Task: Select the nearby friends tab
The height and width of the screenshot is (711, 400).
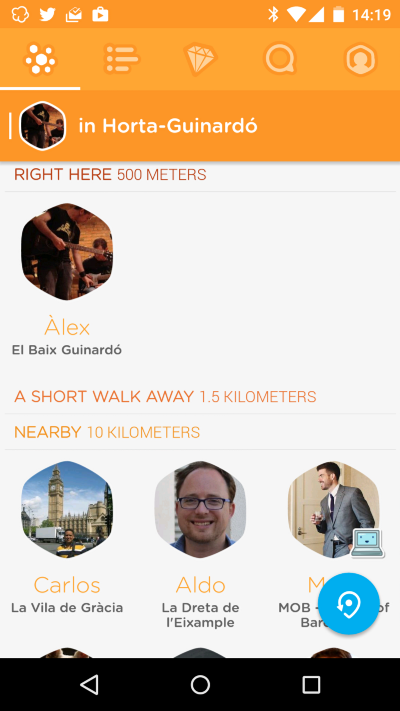Action: [x=40, y=59]
